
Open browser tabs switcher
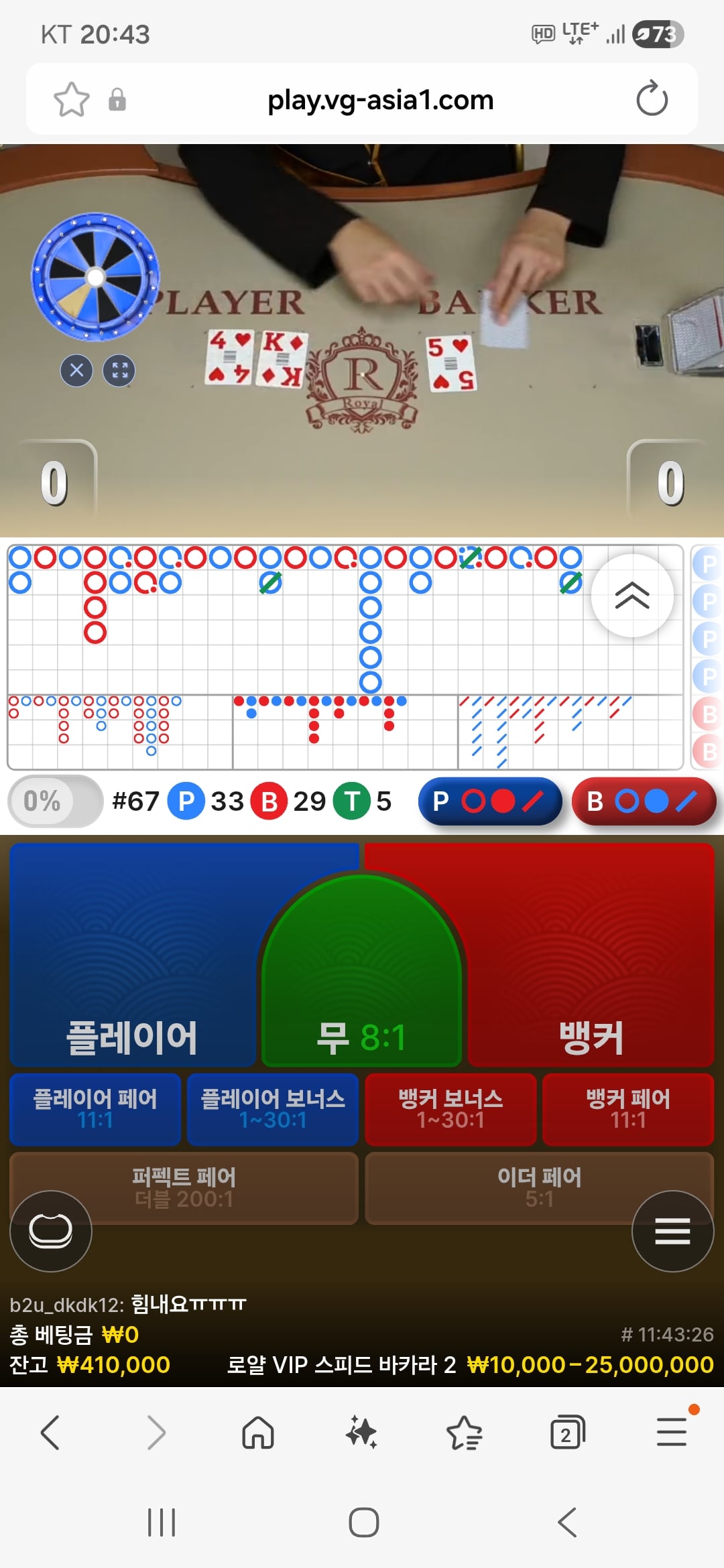[567, 1433]
